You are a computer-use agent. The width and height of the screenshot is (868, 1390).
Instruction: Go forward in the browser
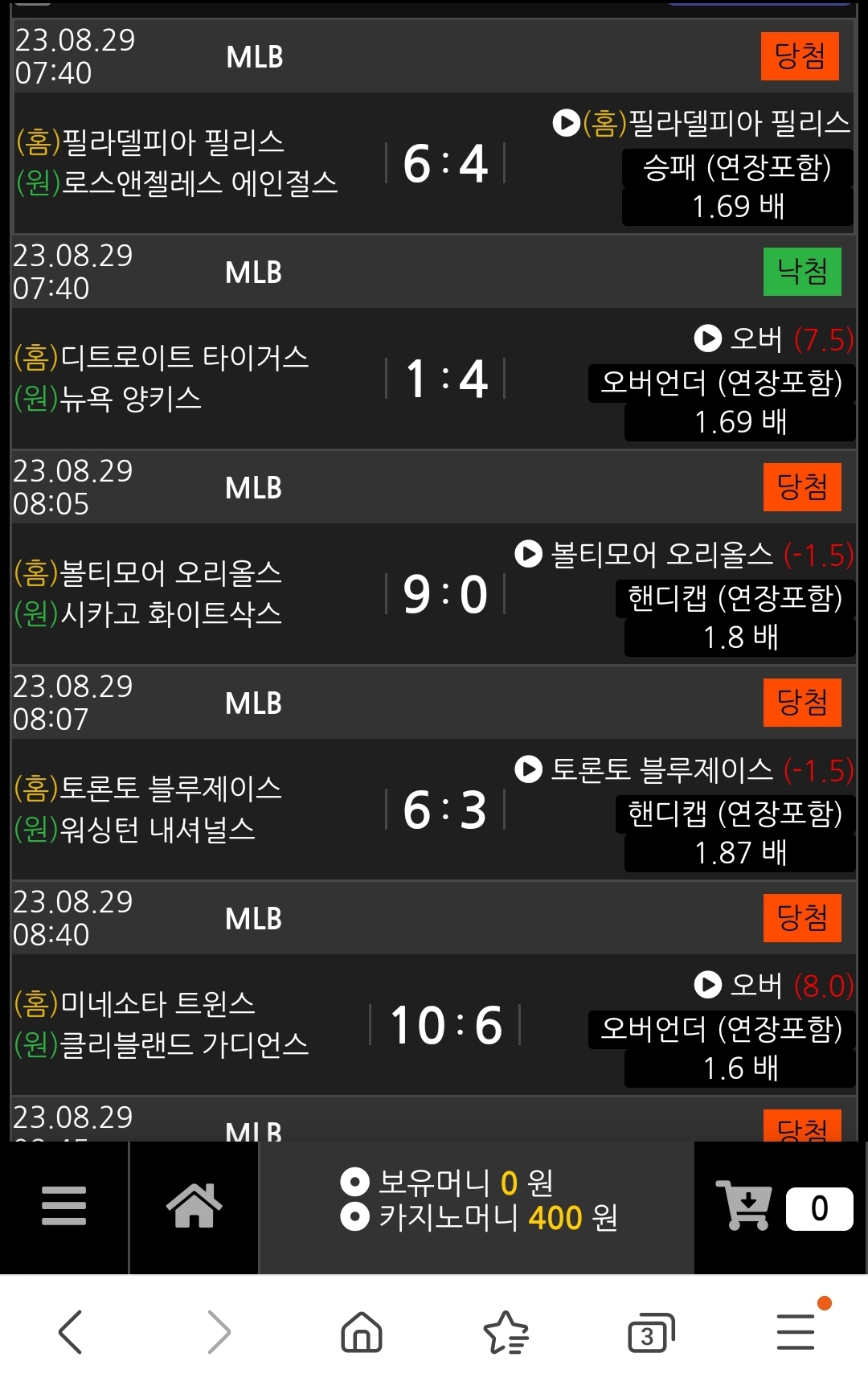click(x=219, y=1332)
